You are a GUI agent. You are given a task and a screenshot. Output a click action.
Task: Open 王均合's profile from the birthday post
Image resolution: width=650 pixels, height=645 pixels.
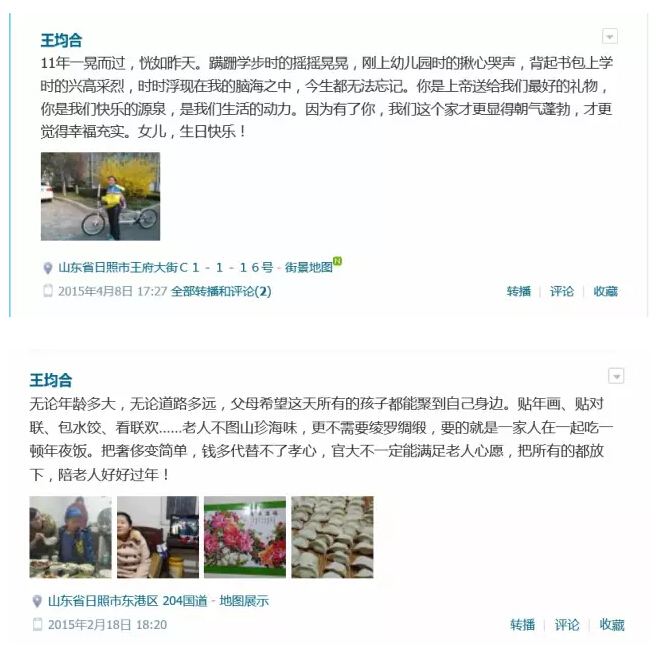(x=61, y=40)
